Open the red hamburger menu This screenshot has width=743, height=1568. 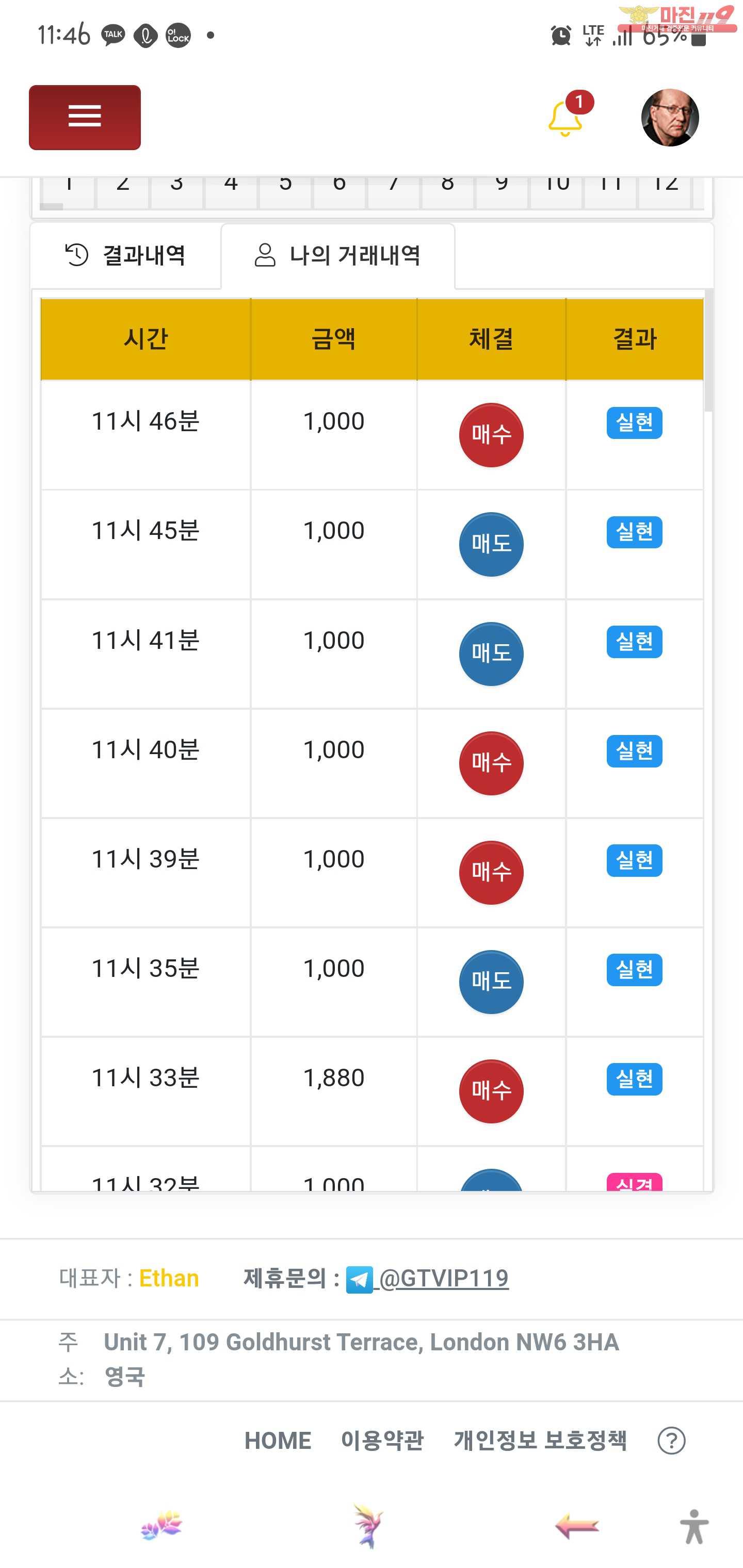tap(85, 117)
